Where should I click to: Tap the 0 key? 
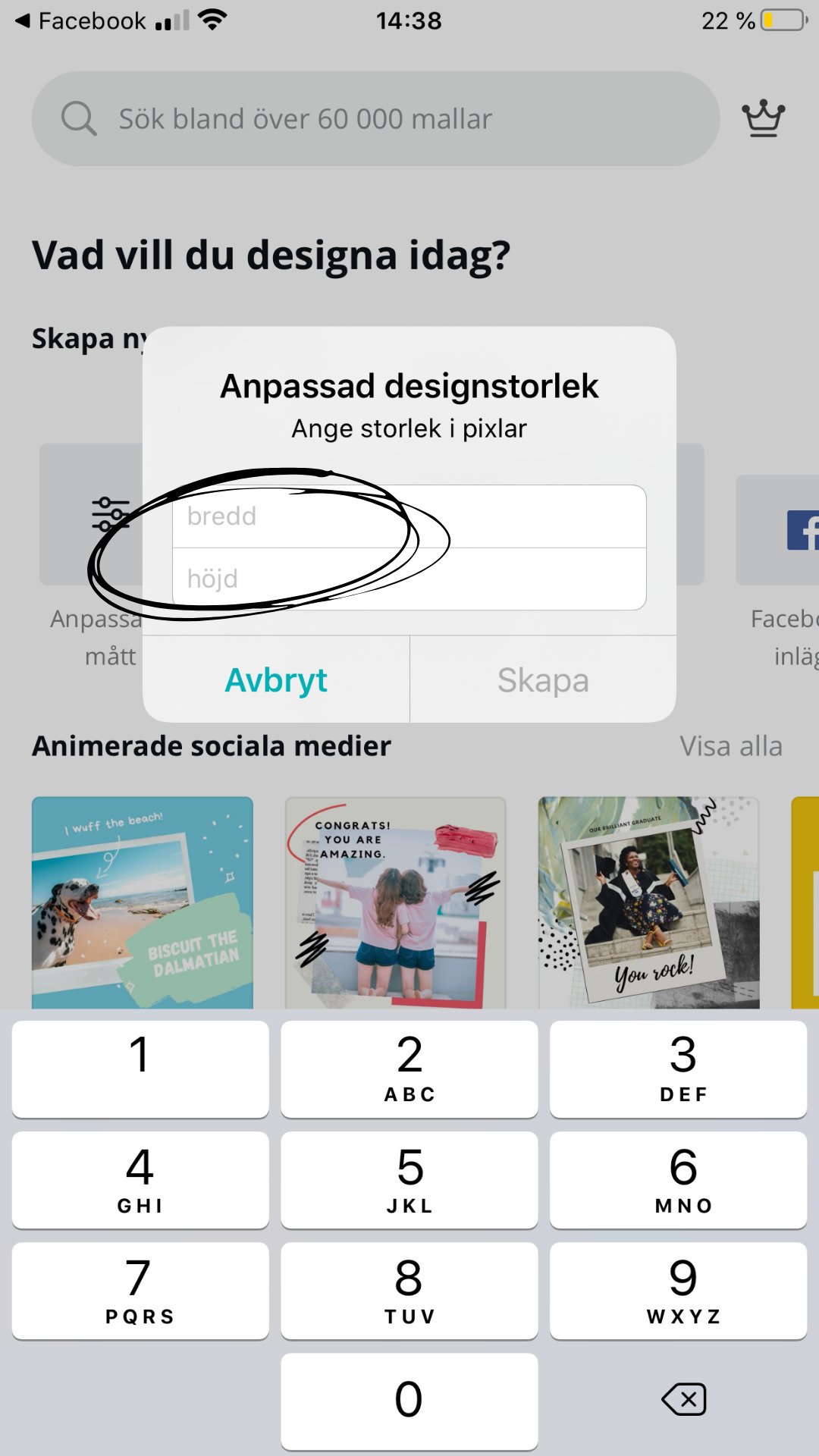(x=409, y=1401)
